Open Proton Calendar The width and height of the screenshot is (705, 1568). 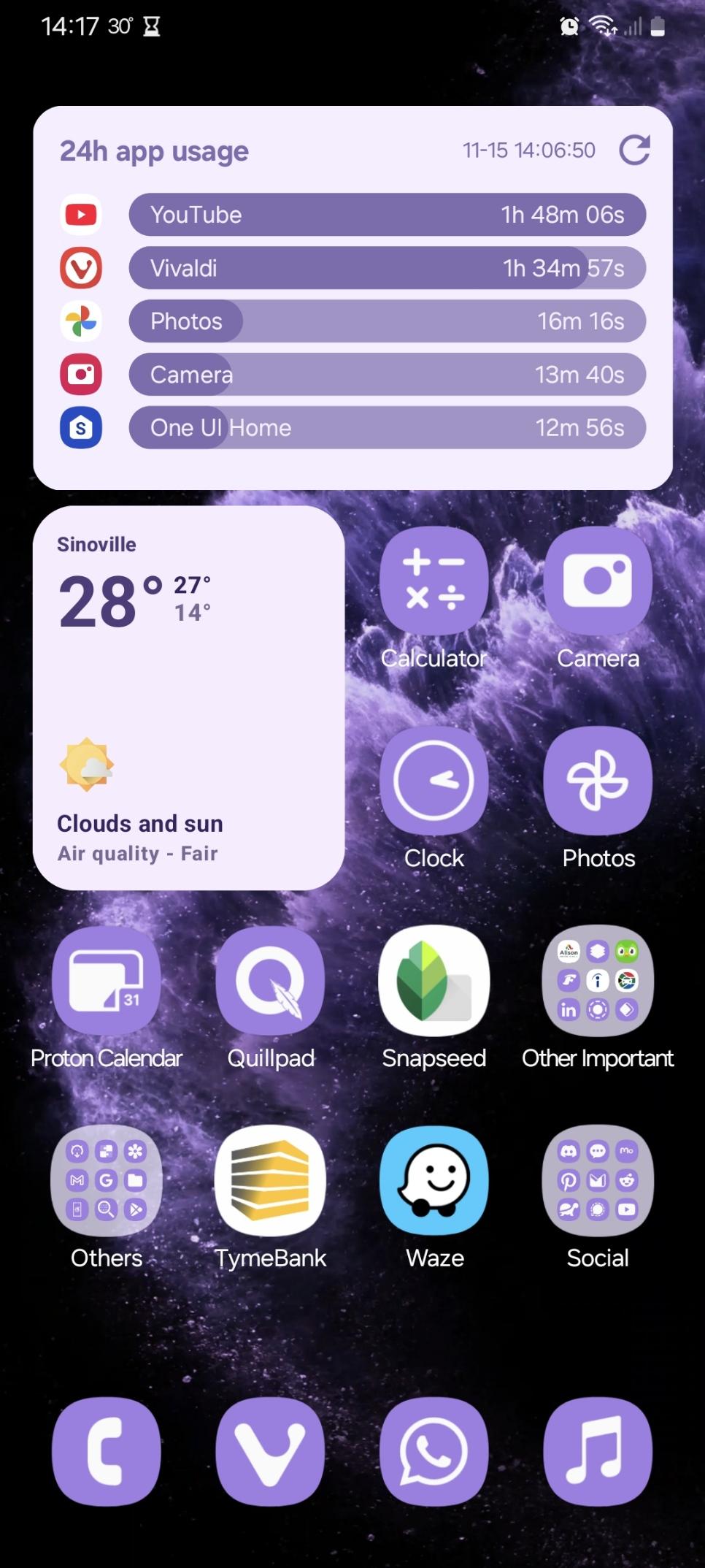[x=107, y=980]
